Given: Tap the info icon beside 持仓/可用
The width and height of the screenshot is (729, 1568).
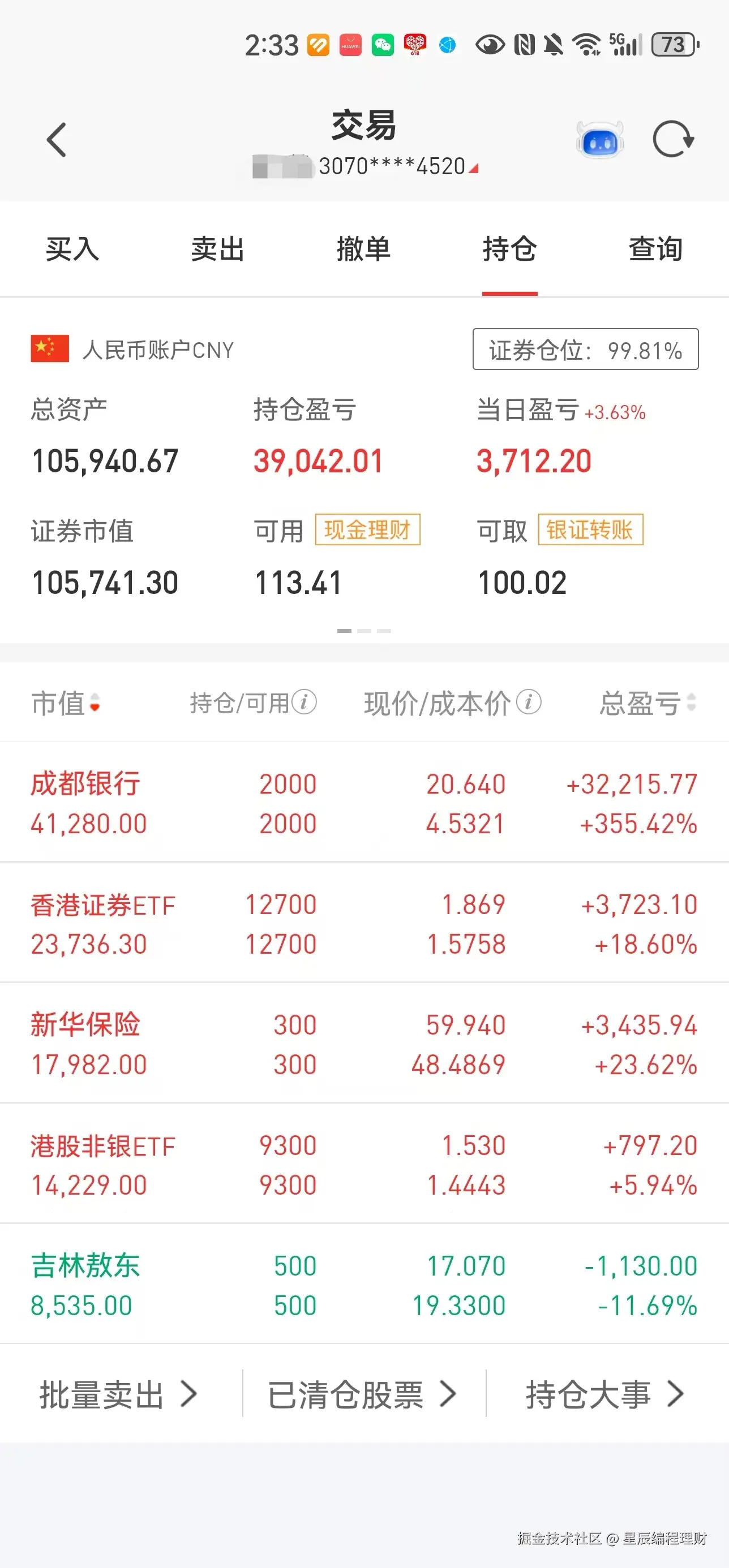Looking at the screenshot, I should [x=304, y=701].
